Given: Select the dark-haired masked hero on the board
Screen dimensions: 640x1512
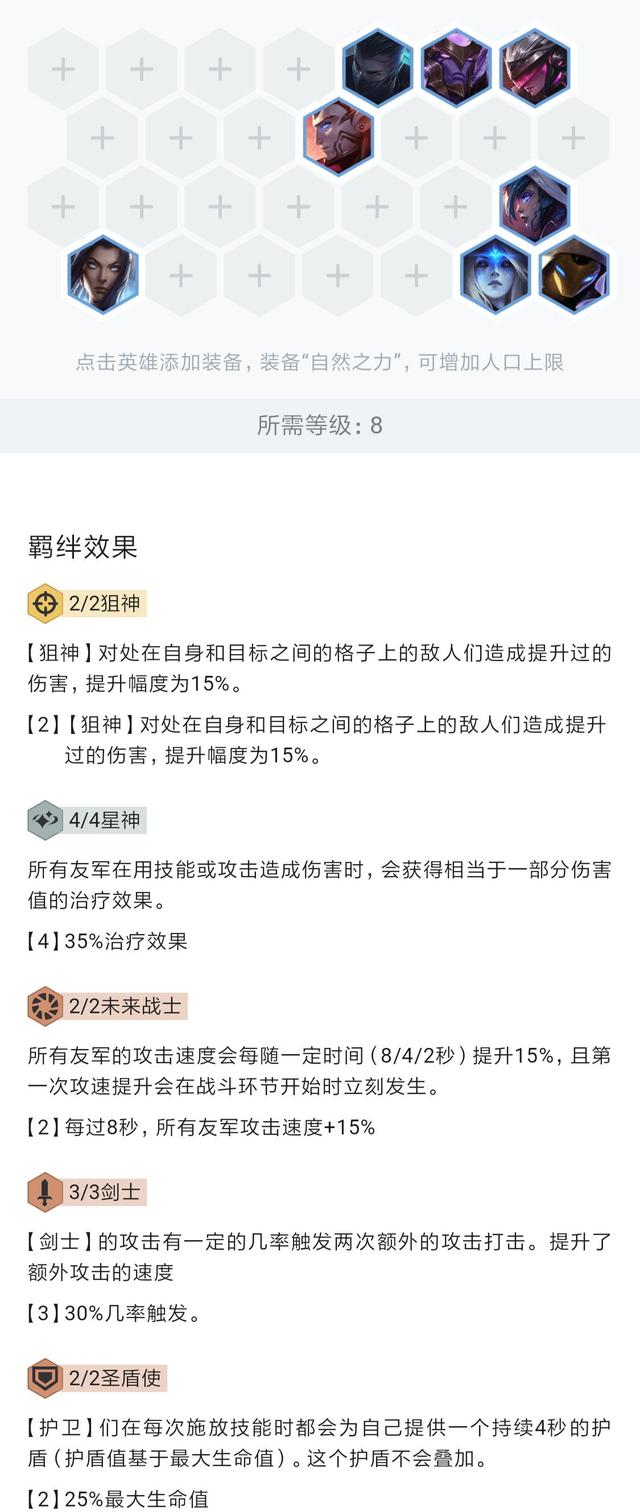Looking at the screenshot, I should coord(378,68).
